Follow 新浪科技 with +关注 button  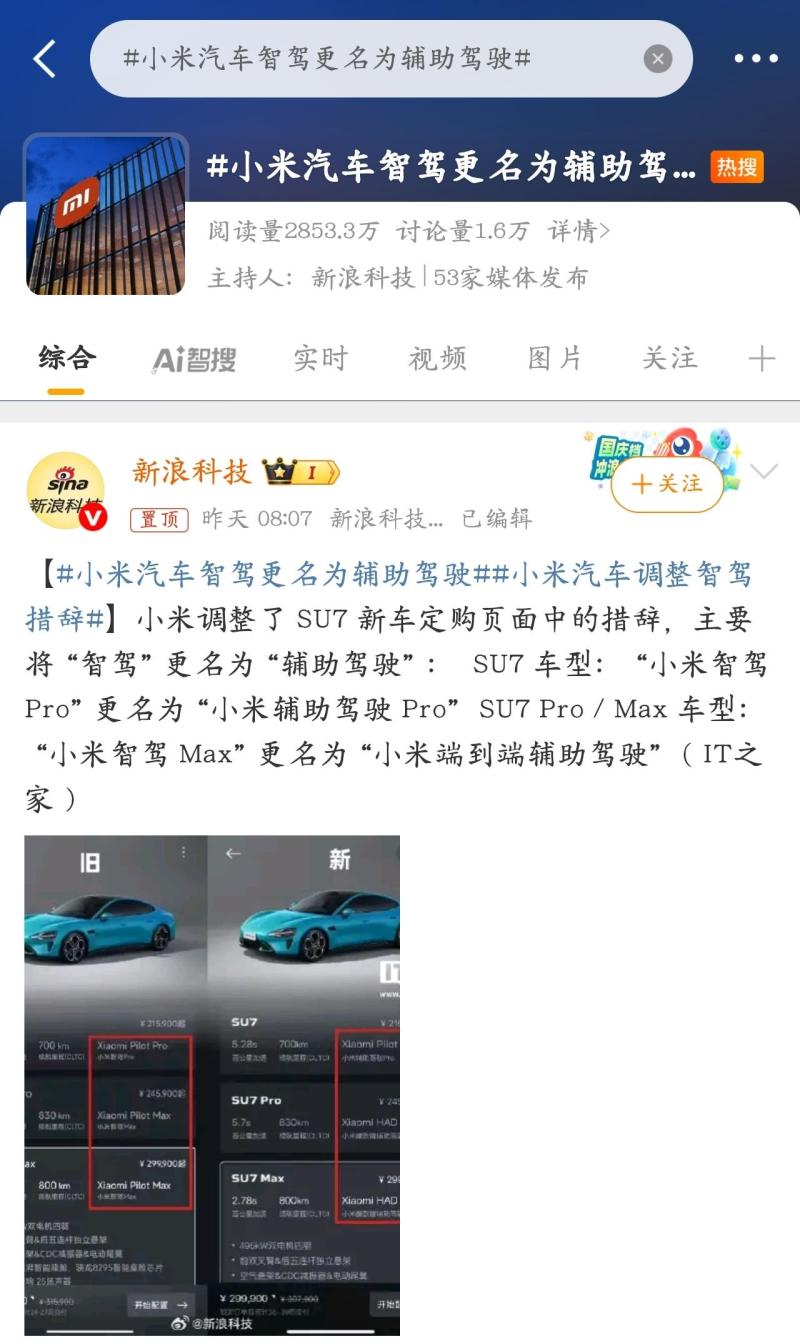[667, 484]
